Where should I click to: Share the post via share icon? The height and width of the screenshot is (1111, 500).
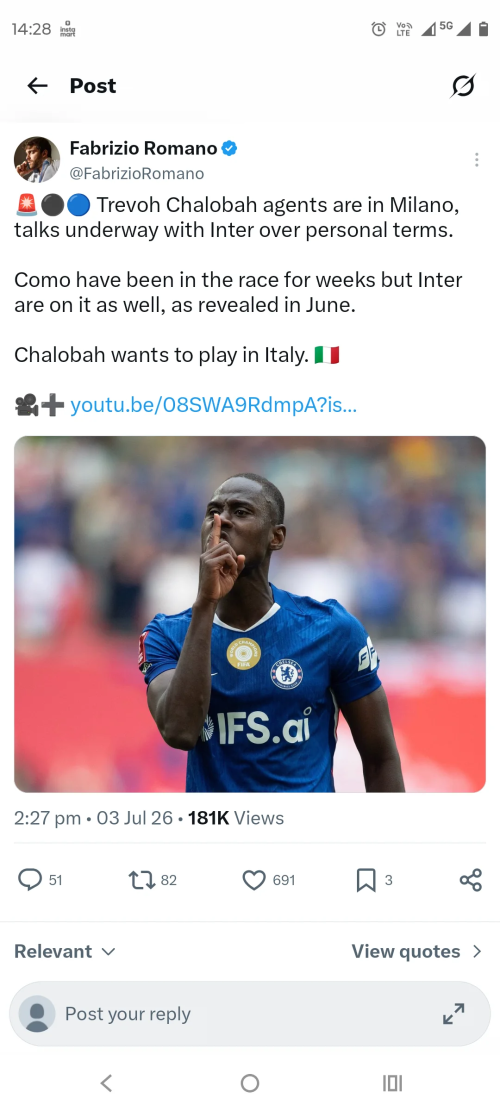coord(470,880)
